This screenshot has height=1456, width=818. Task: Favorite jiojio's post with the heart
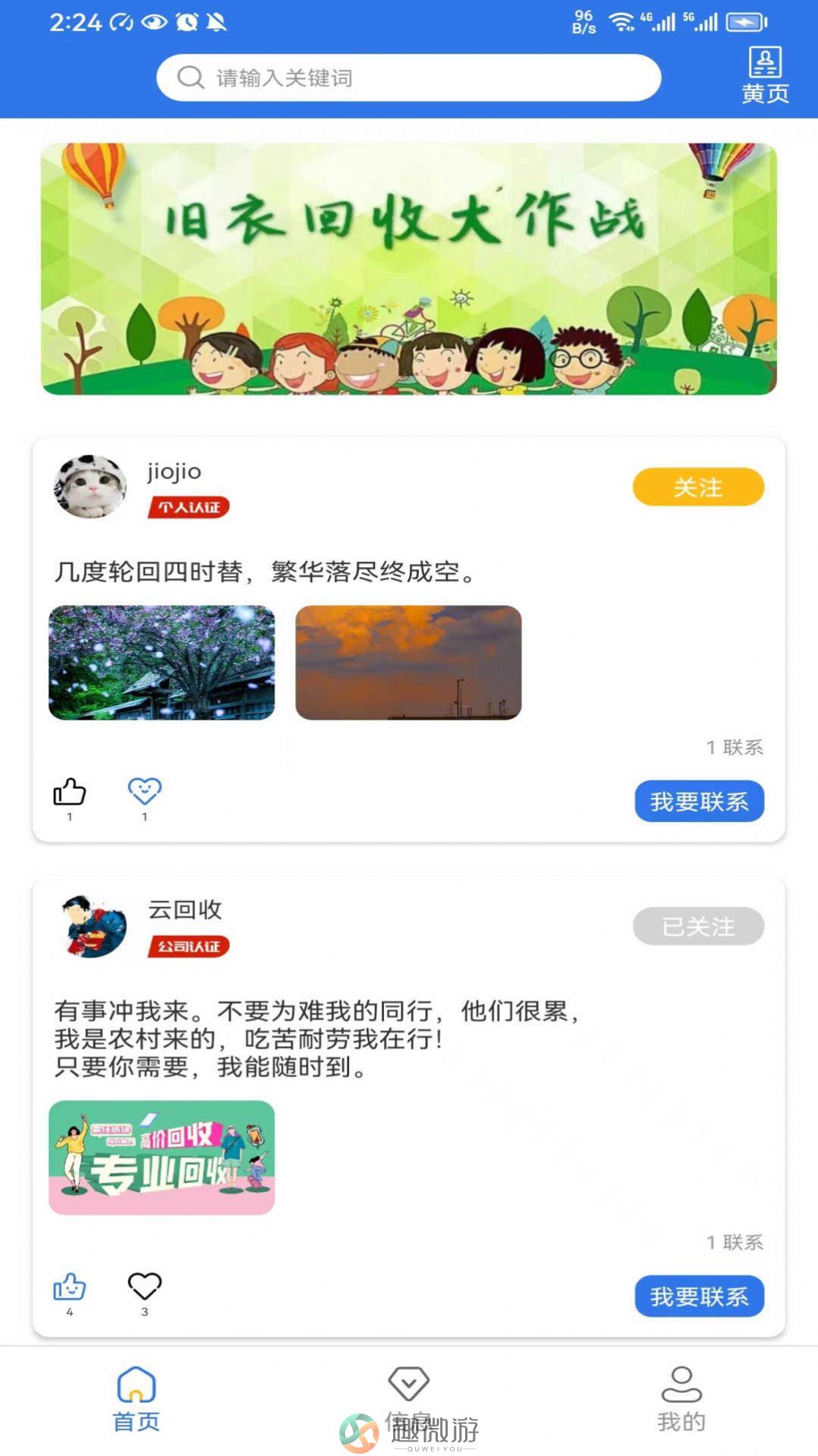click(144, 793)
